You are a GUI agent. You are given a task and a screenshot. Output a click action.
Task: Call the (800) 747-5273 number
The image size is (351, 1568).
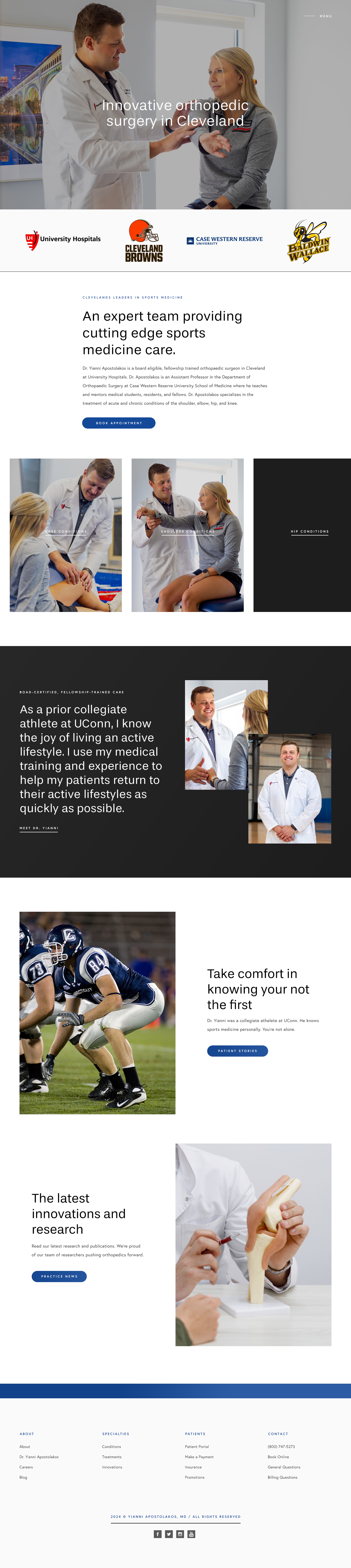281,1446
